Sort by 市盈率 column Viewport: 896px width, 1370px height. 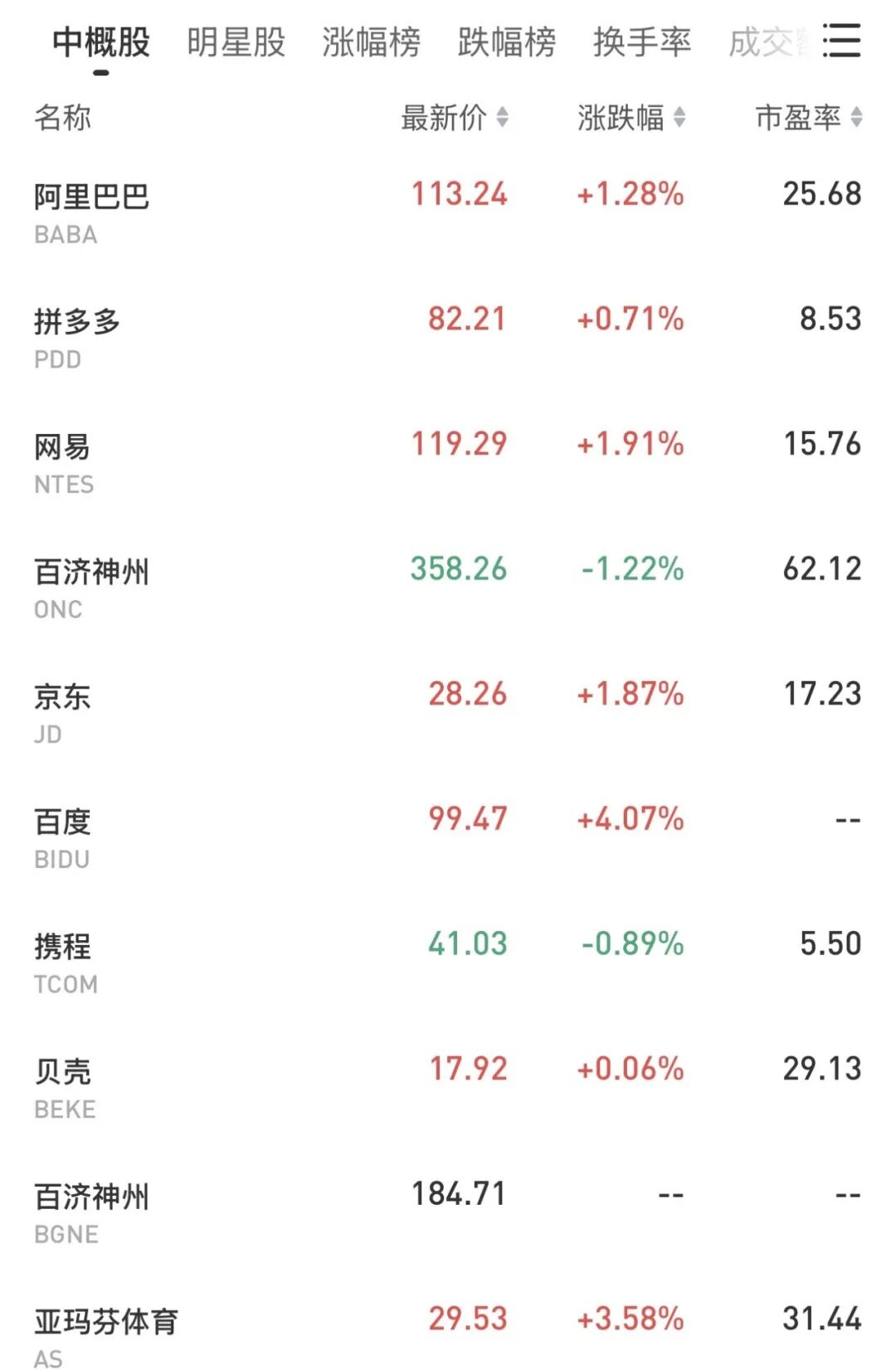pyautogui.click(x=809, y=118)
